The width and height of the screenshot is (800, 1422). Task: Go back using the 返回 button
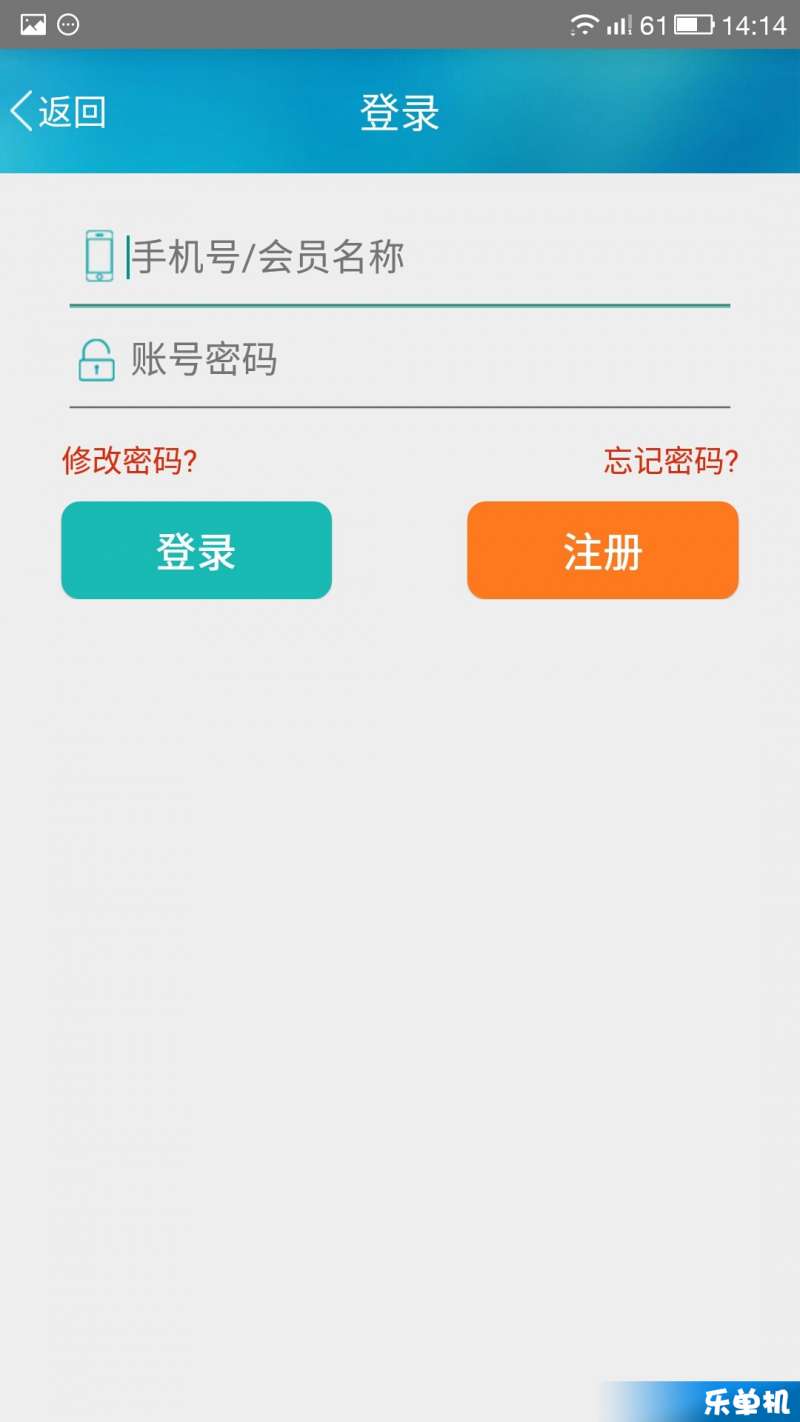click(58, 111)
